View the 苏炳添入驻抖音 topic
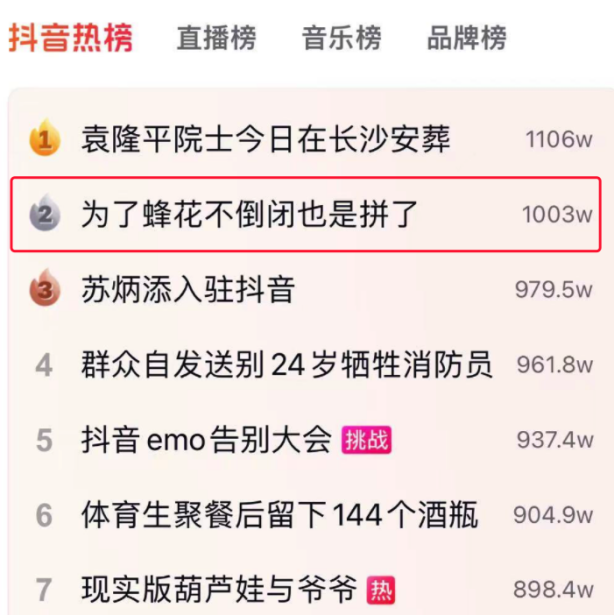The image size is (615, 616). 188,290
